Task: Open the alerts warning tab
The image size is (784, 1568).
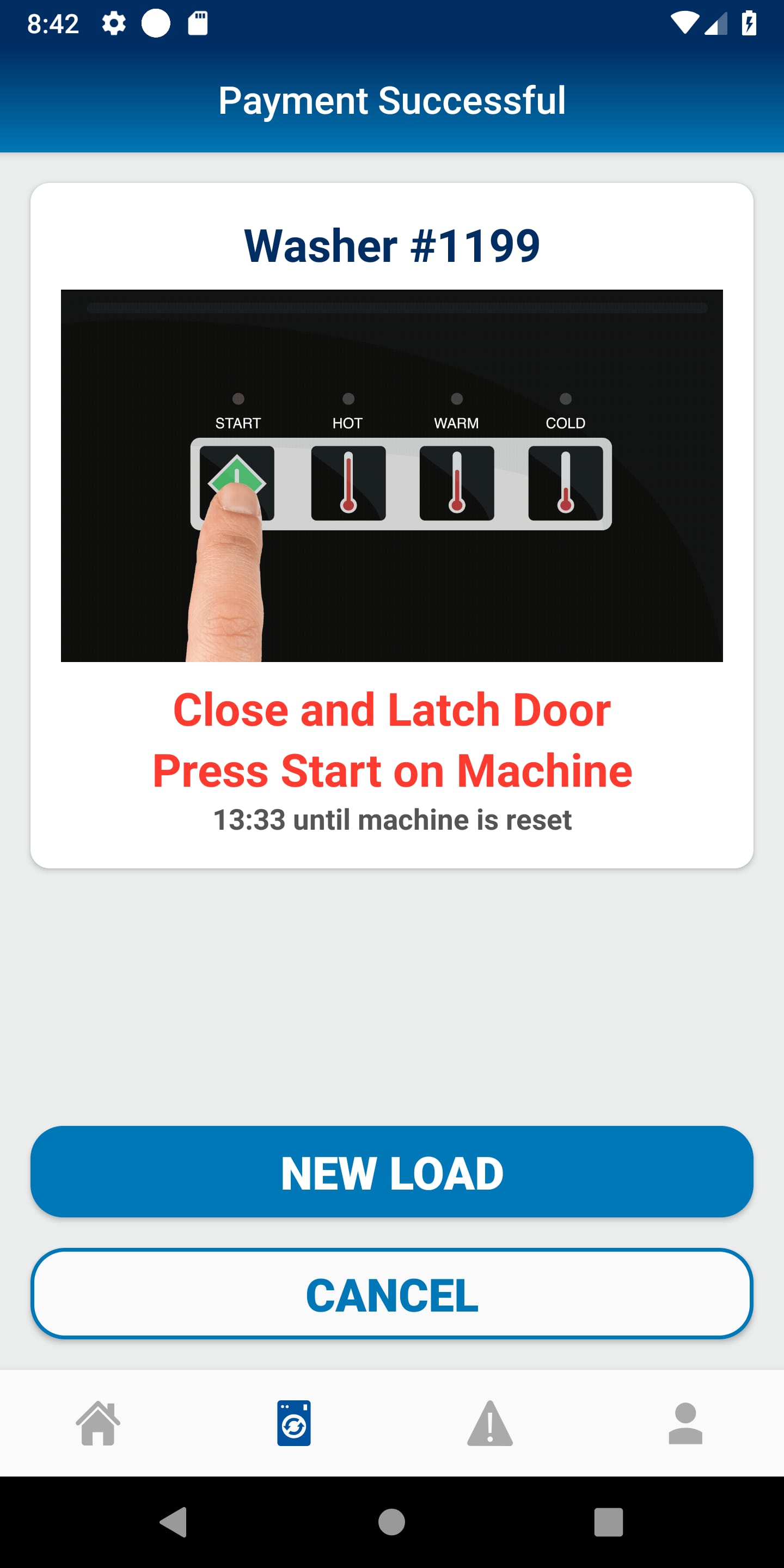Action: (490, 1423)
